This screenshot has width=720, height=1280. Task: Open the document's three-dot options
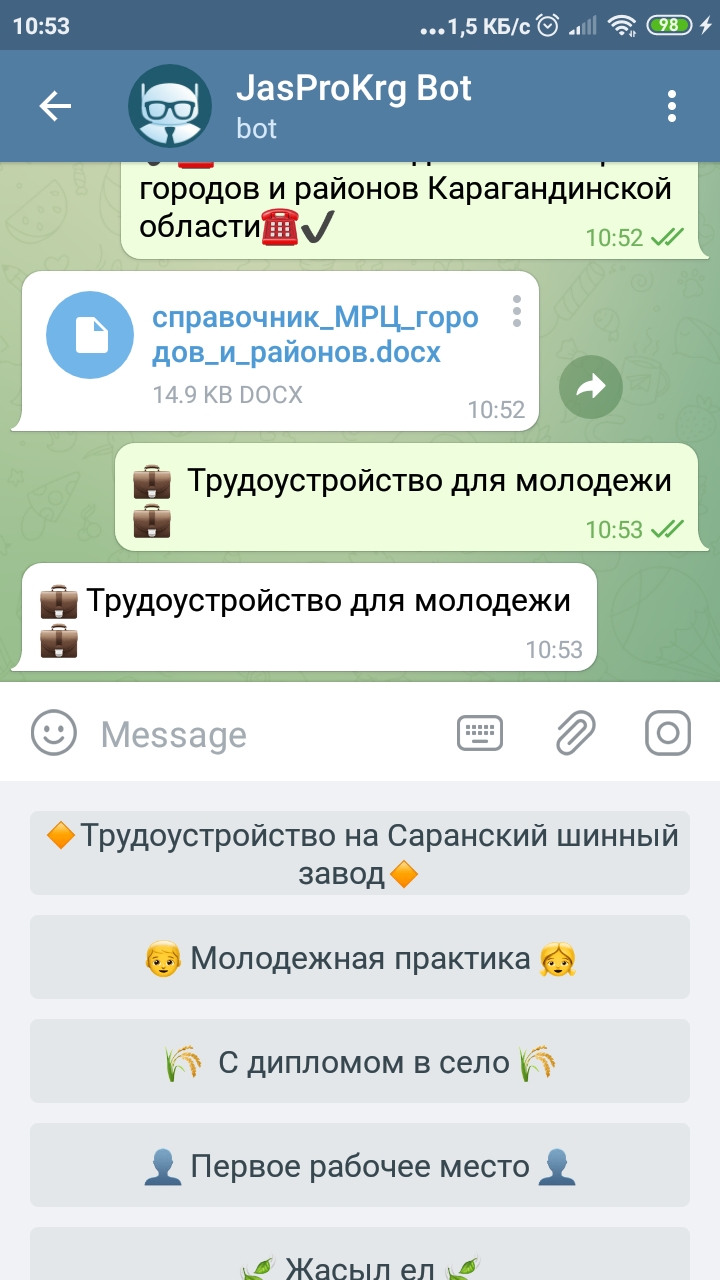click(517, 311)
